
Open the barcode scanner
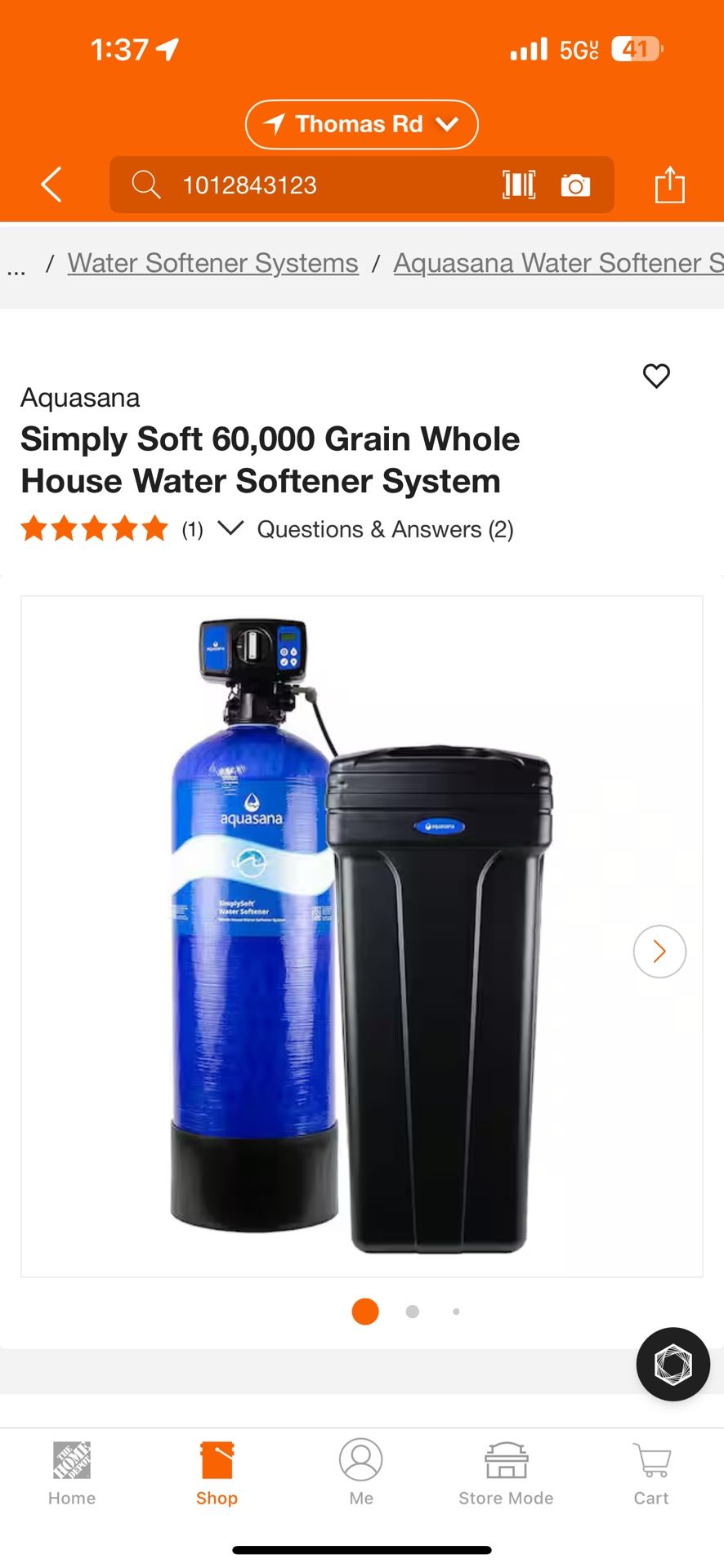(x=519, y=185)
